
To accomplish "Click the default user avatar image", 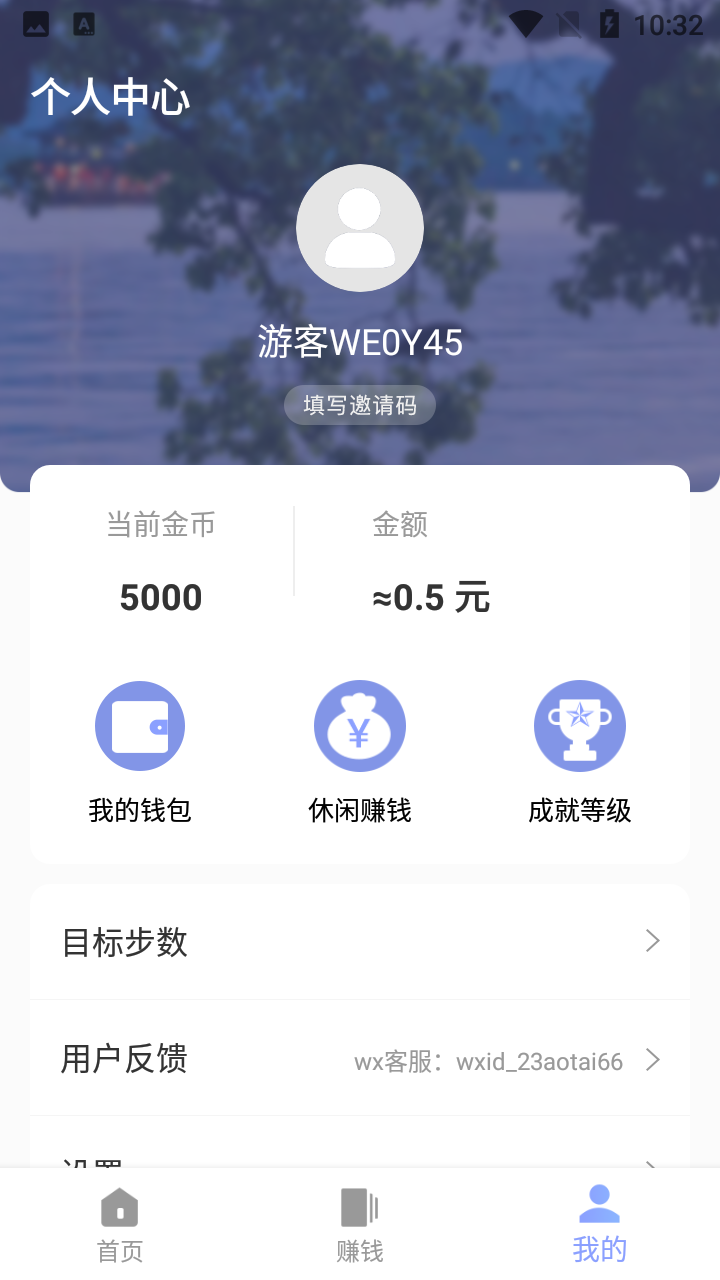I will [x=360, y=228].
